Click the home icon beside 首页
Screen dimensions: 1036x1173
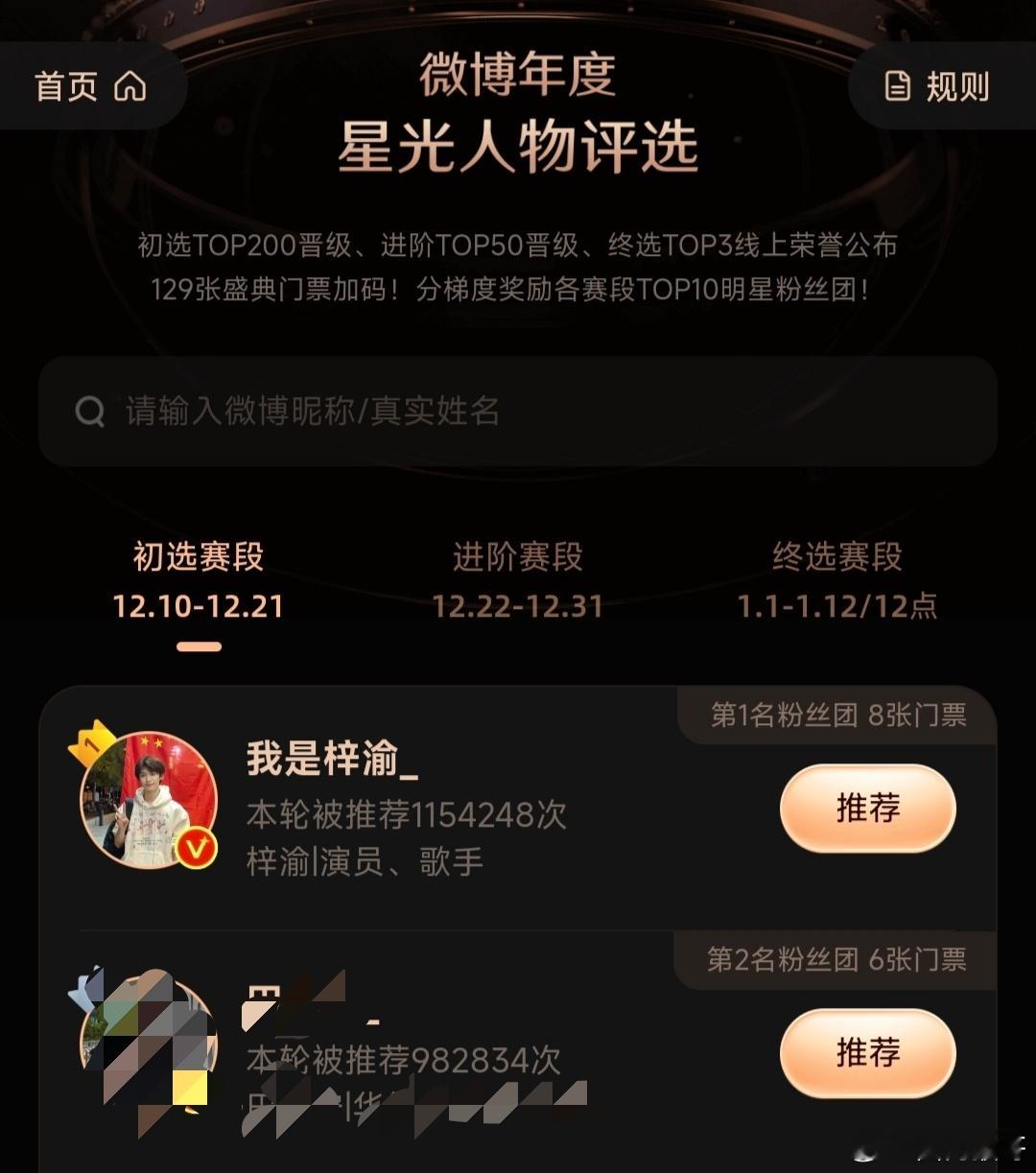pos(129,85)
